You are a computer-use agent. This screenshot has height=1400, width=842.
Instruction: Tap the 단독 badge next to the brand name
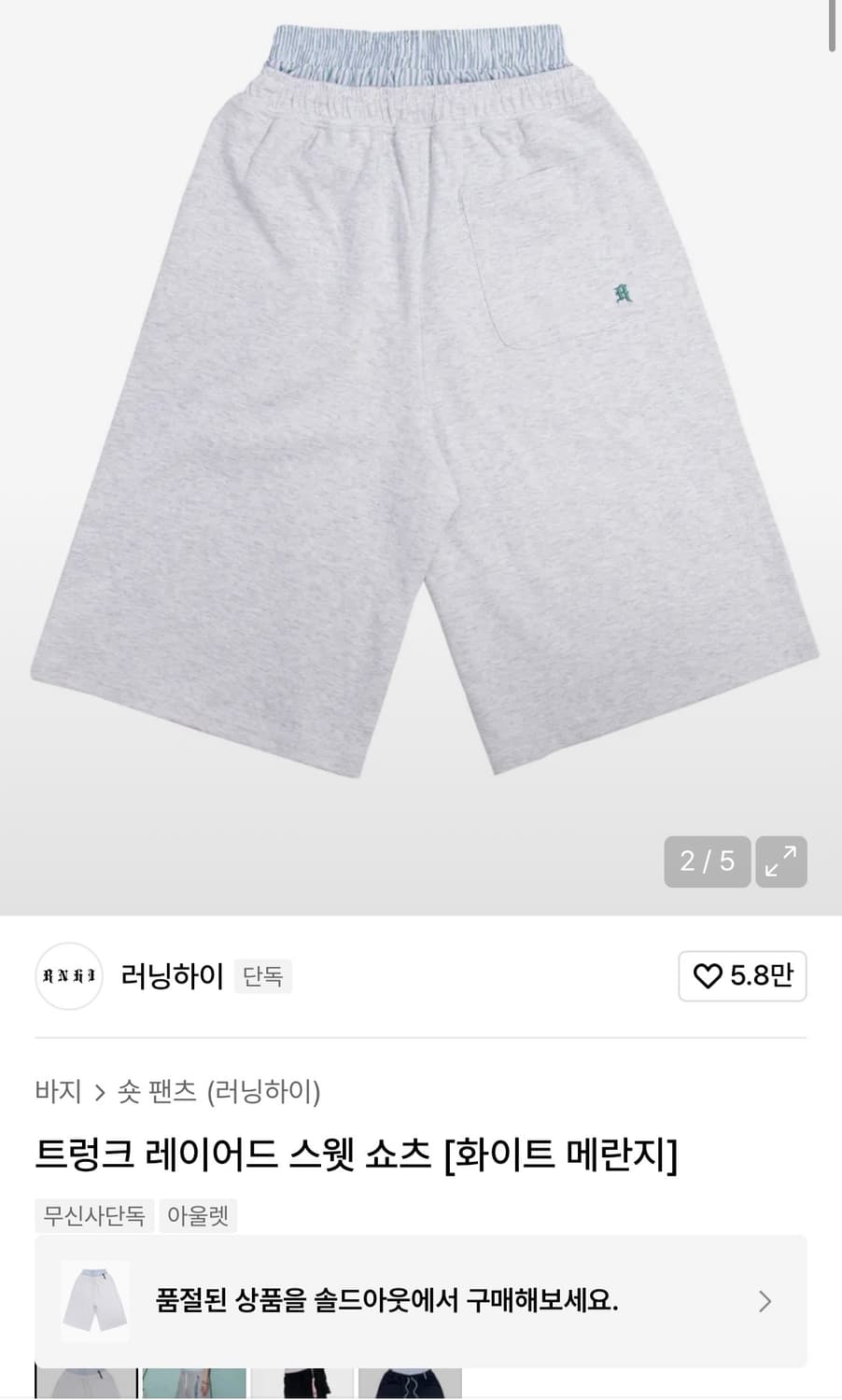pos(262,976)
